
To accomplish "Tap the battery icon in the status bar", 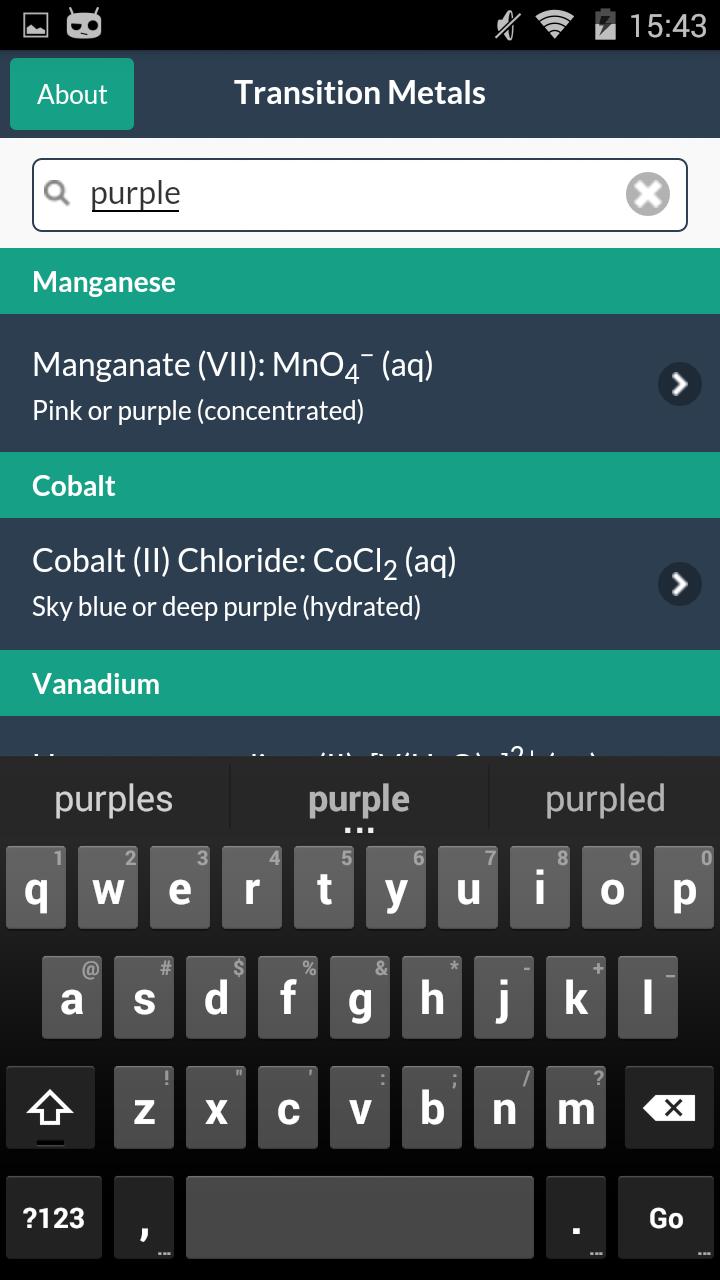I will click(x=604, y=25).
